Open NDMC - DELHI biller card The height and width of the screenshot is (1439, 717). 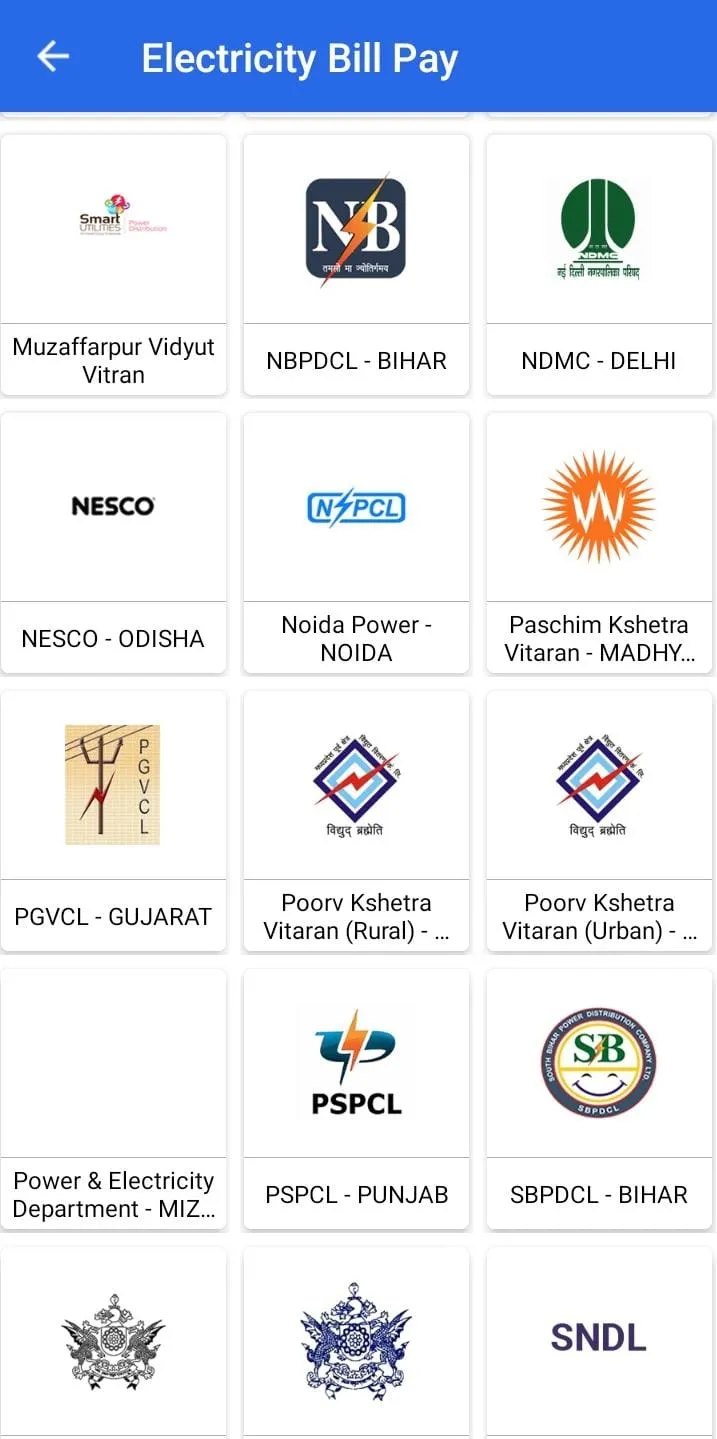pos(599,264)
